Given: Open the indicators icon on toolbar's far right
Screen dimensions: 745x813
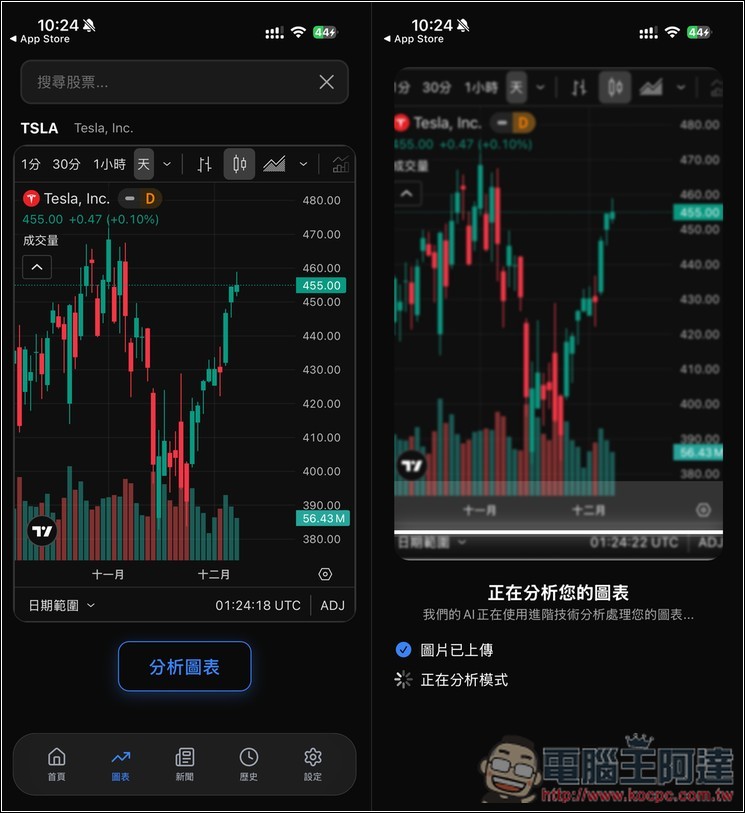Looking at the screenshot, I should (340, 163).
